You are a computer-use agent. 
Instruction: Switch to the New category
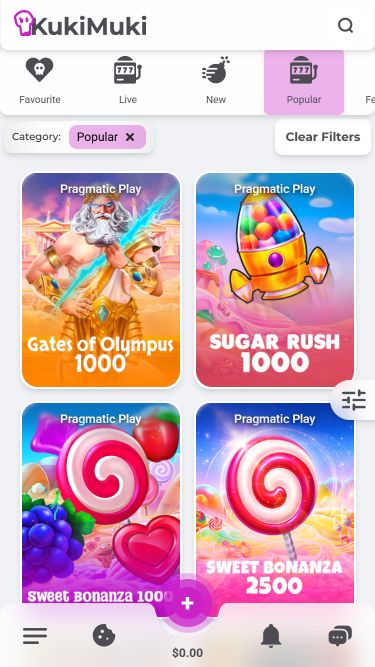click(x=216, y=81)
